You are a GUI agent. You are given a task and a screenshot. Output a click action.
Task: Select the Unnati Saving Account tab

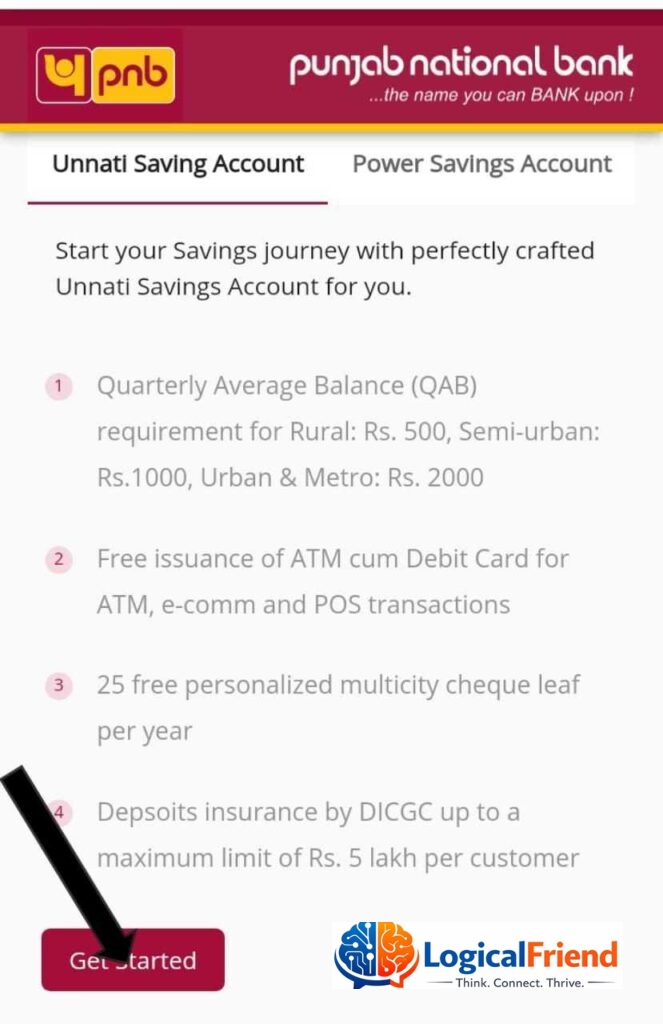178,165
